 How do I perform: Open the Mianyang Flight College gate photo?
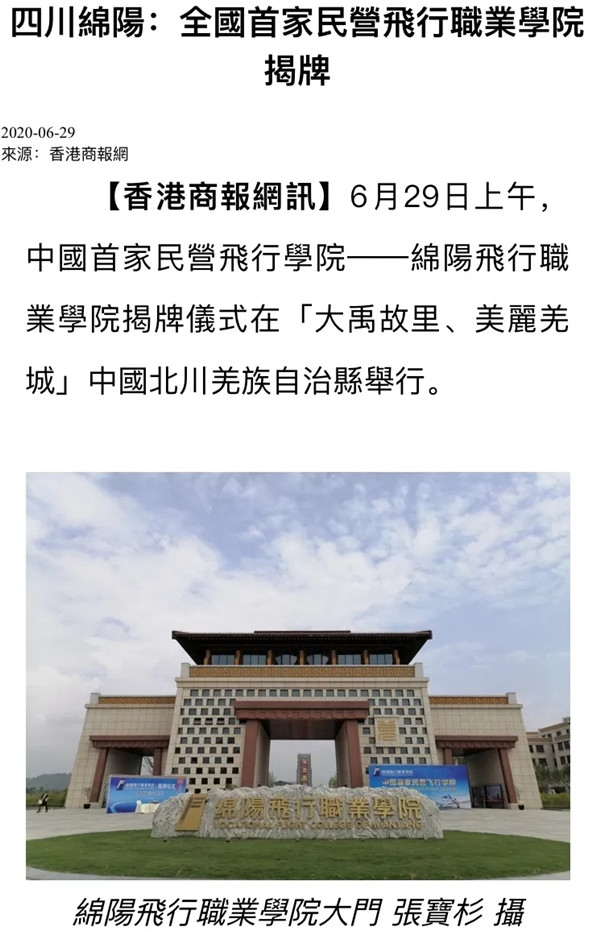click(x=298, y=675)
